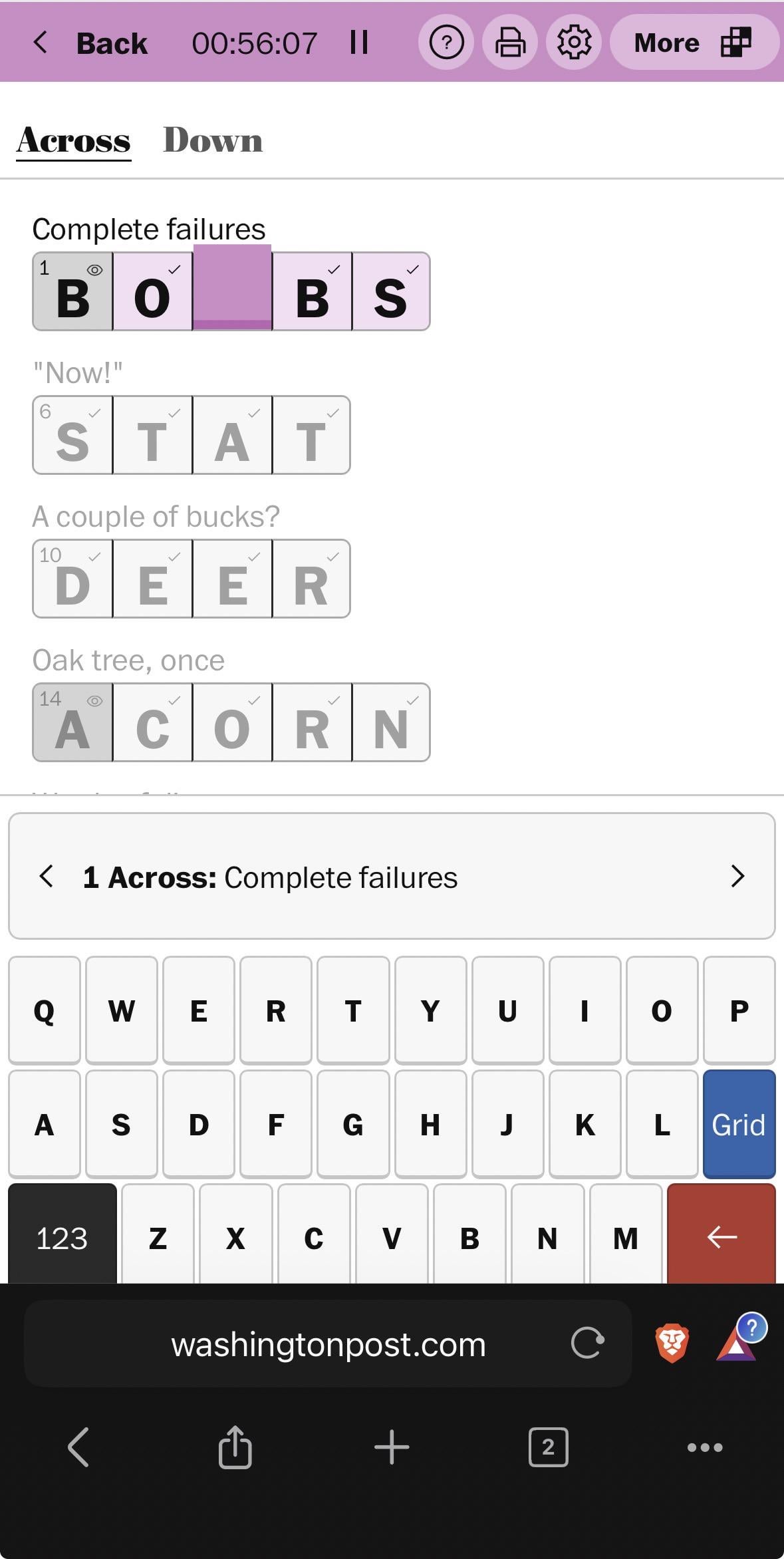
Task: Open the settings gear
Action: click(574, 43)
